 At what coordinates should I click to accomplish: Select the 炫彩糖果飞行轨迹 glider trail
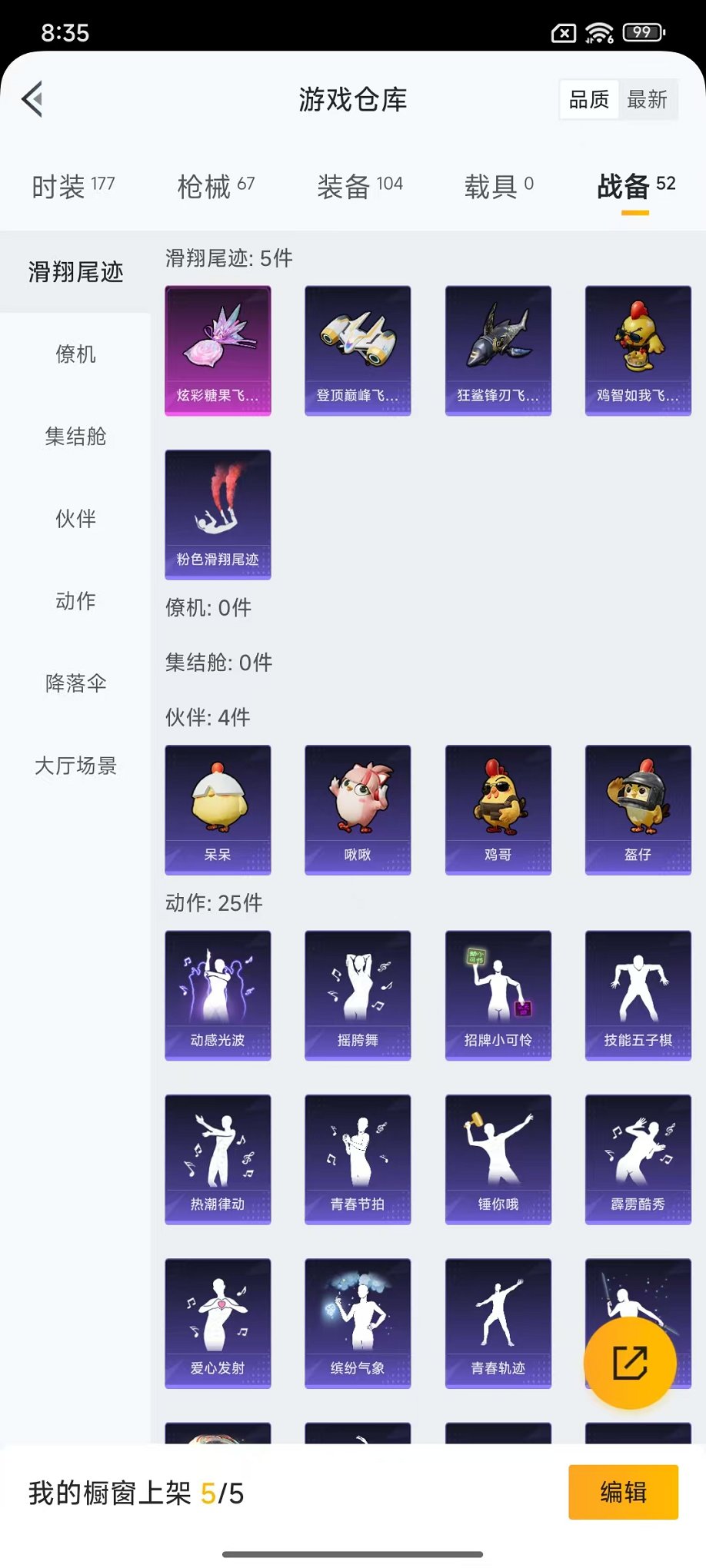(x=218, y=350)
